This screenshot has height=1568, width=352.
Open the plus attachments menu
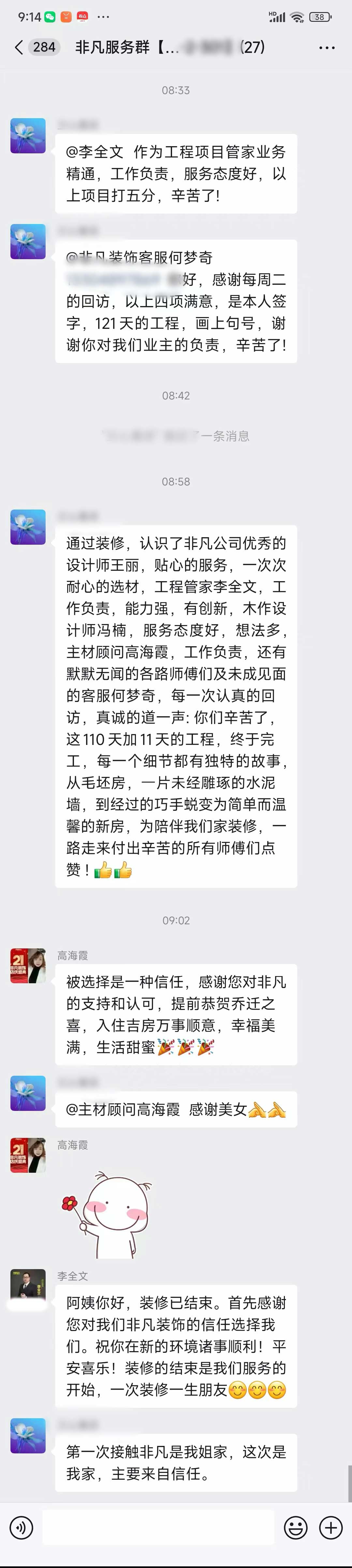click(331, 1527)
